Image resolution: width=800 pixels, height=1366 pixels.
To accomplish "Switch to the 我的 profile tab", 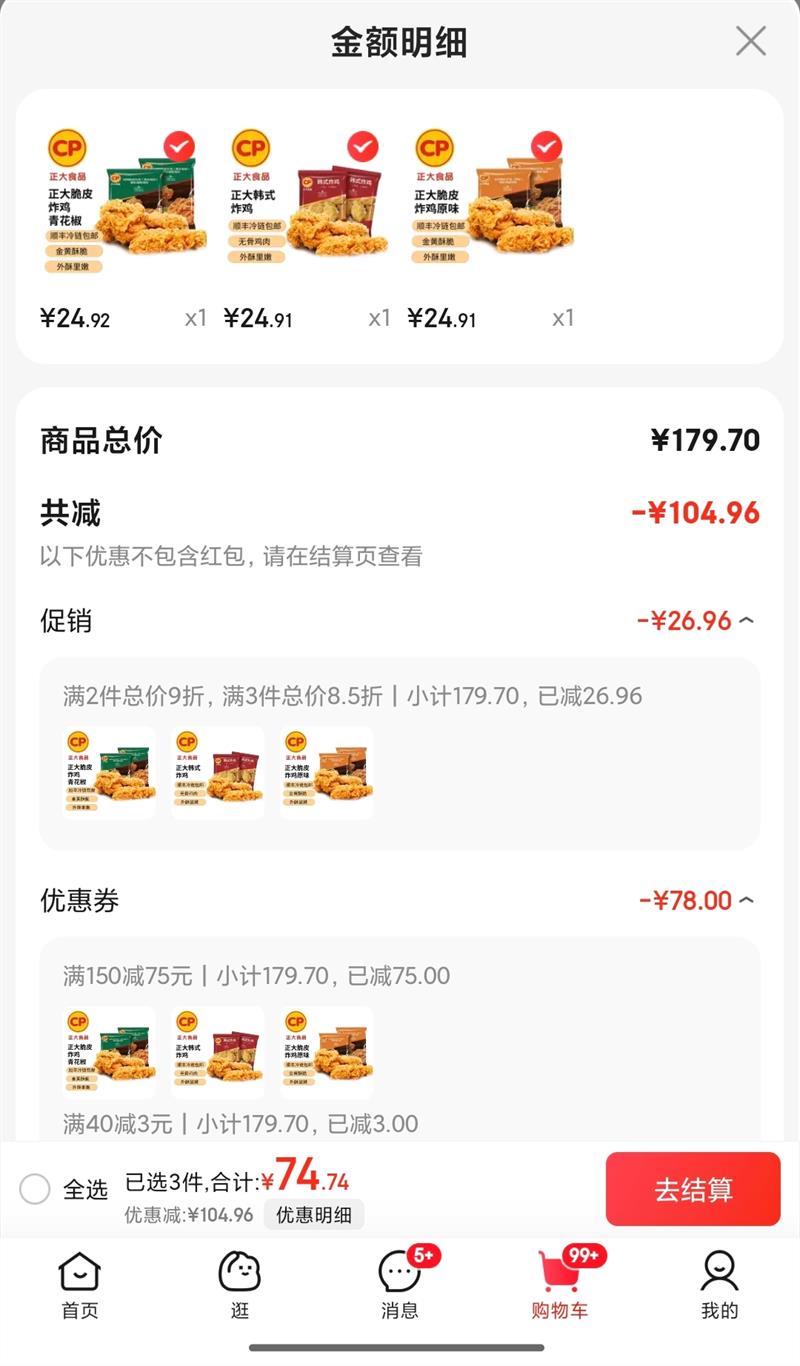I will coord(719,1285).
